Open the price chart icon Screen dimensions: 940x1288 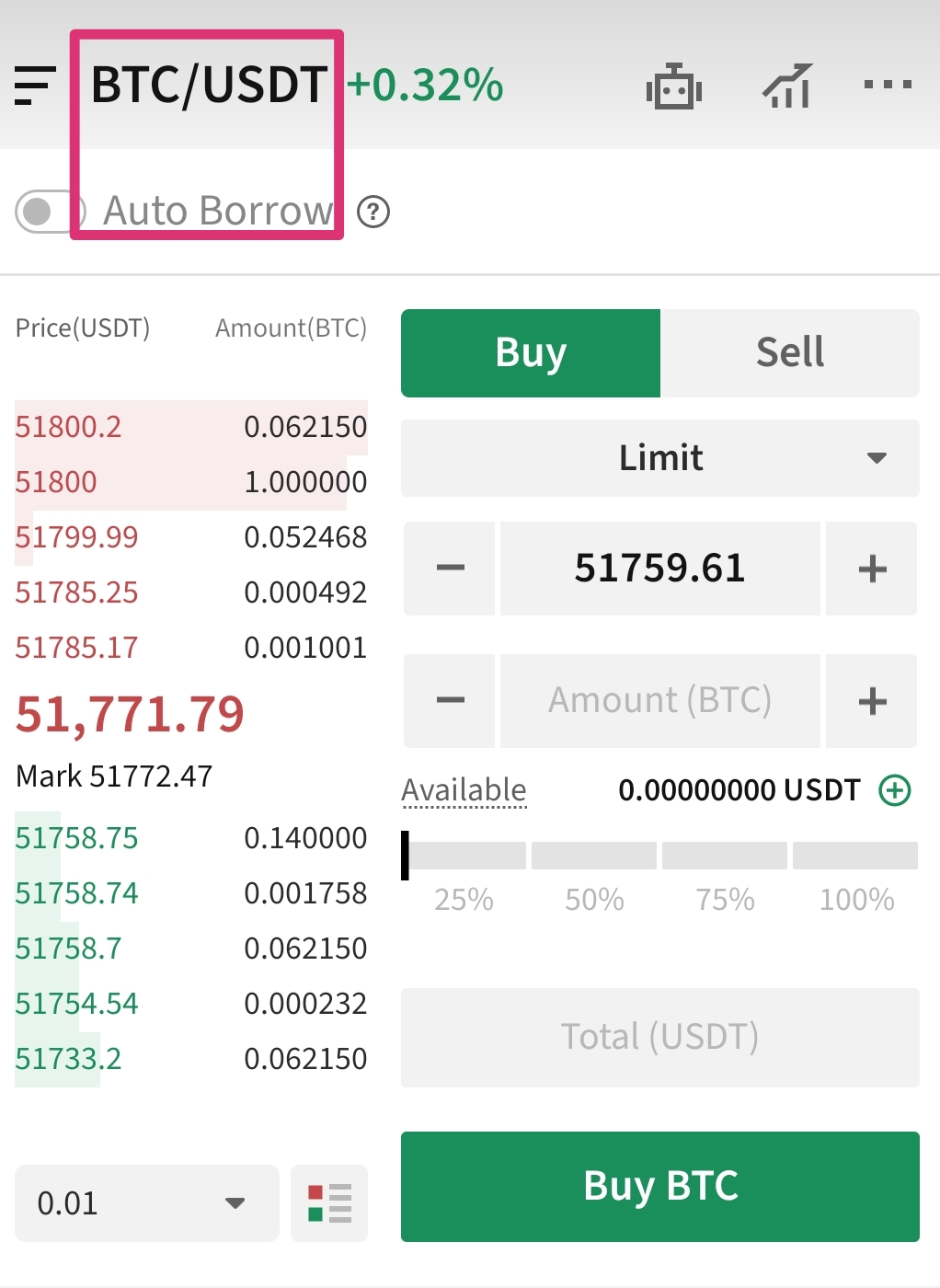tap(787, 86)
